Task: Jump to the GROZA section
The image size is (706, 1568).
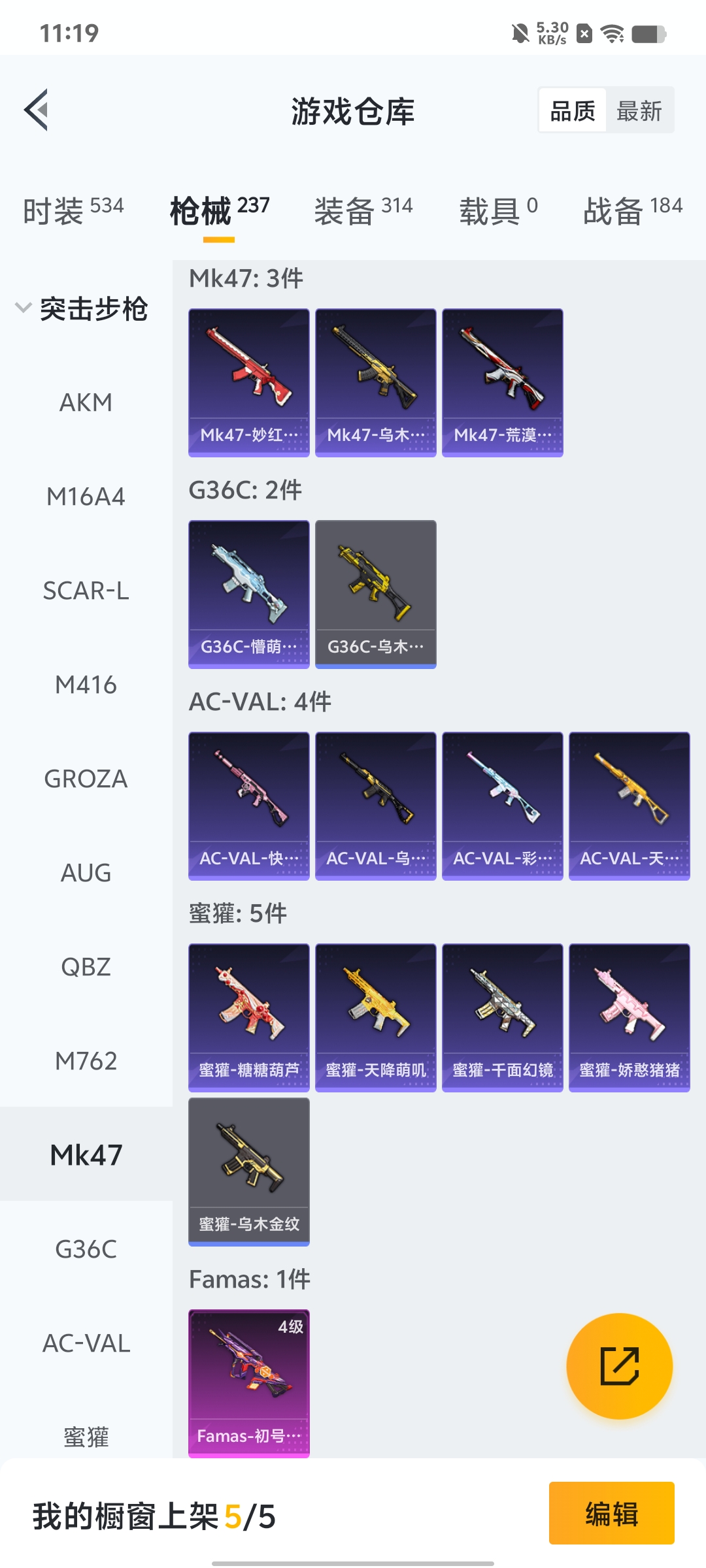Action: click(x=86, y=779)
